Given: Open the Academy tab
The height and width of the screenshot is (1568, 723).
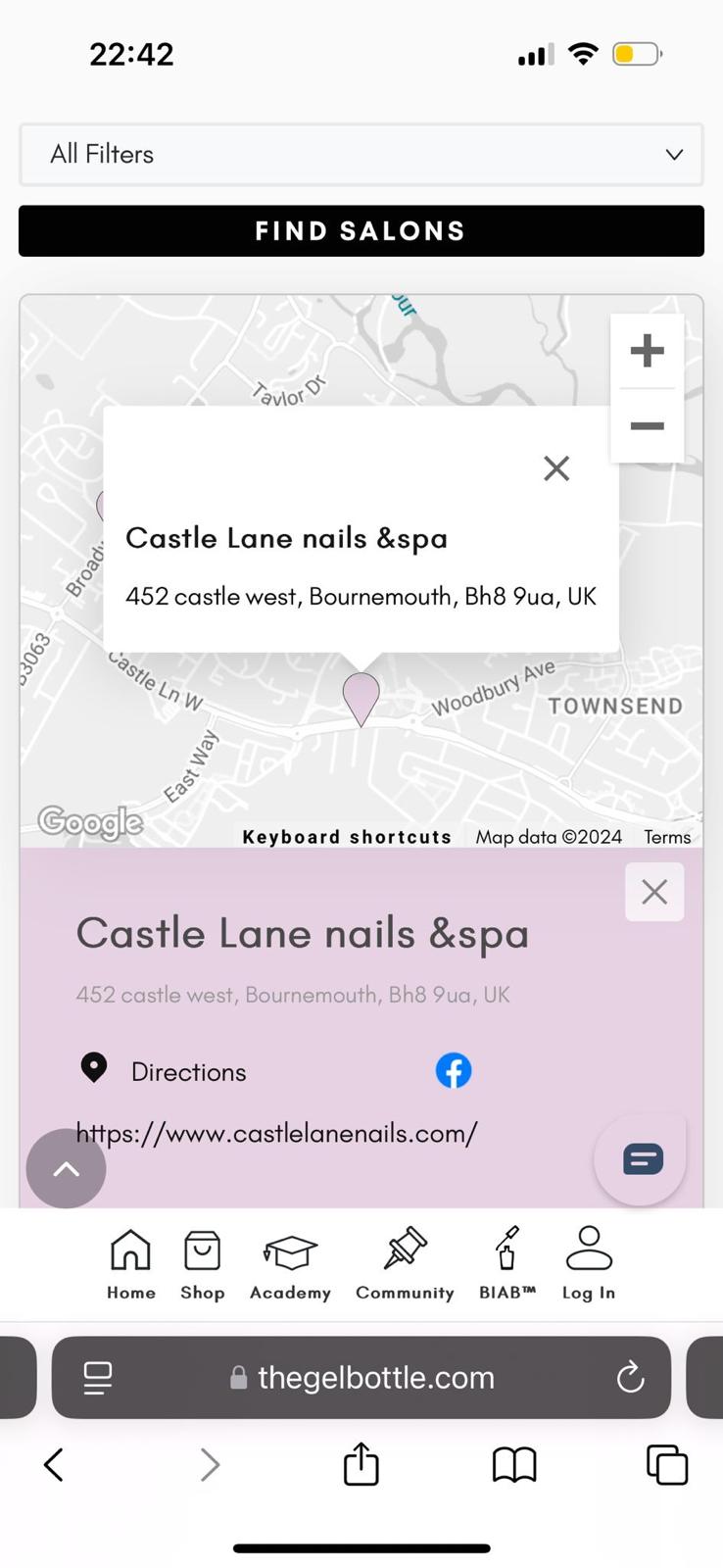Looking at the screenshot, I should pyautogui.click(x=290, y=1263).
